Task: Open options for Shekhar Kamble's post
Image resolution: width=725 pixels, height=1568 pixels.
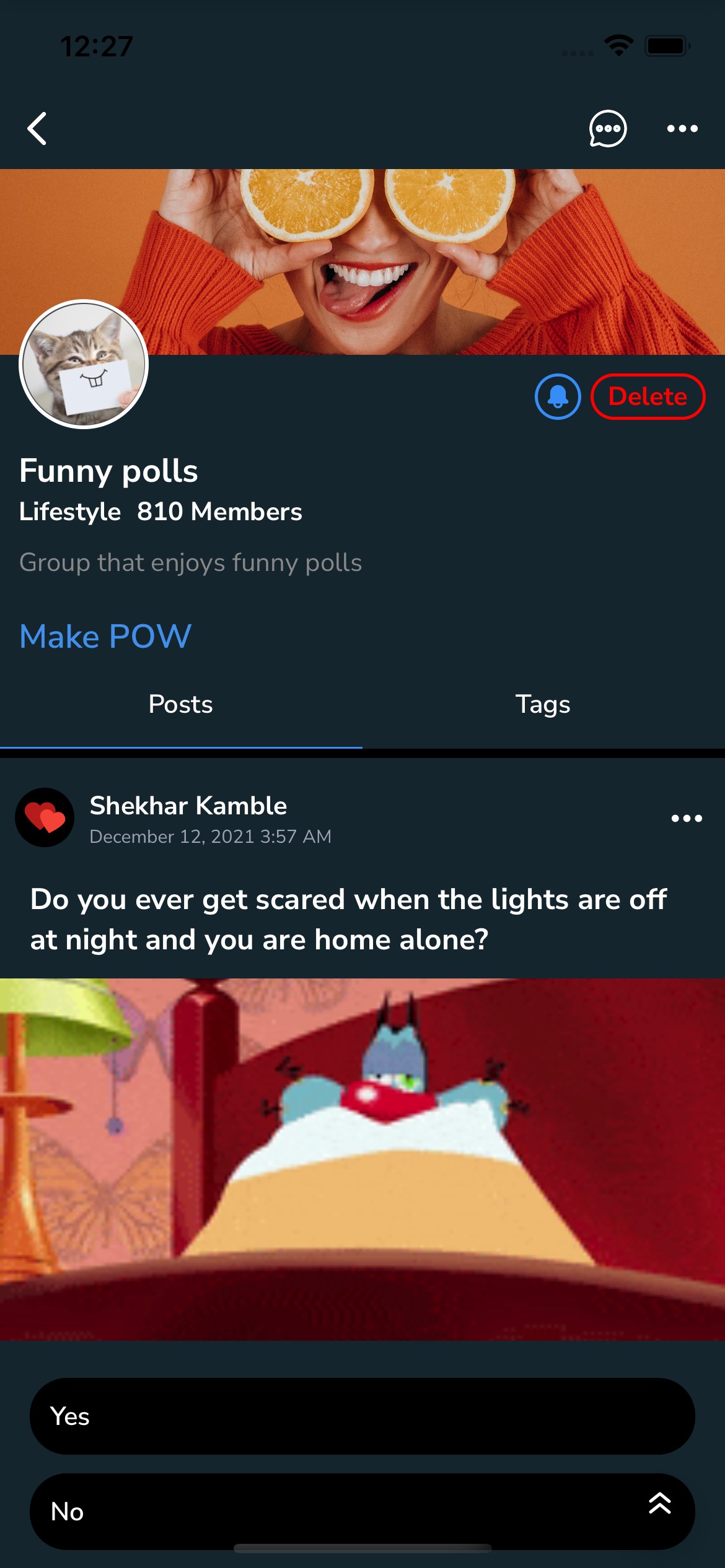Action: pyautogui.click(x=687, y=818)
